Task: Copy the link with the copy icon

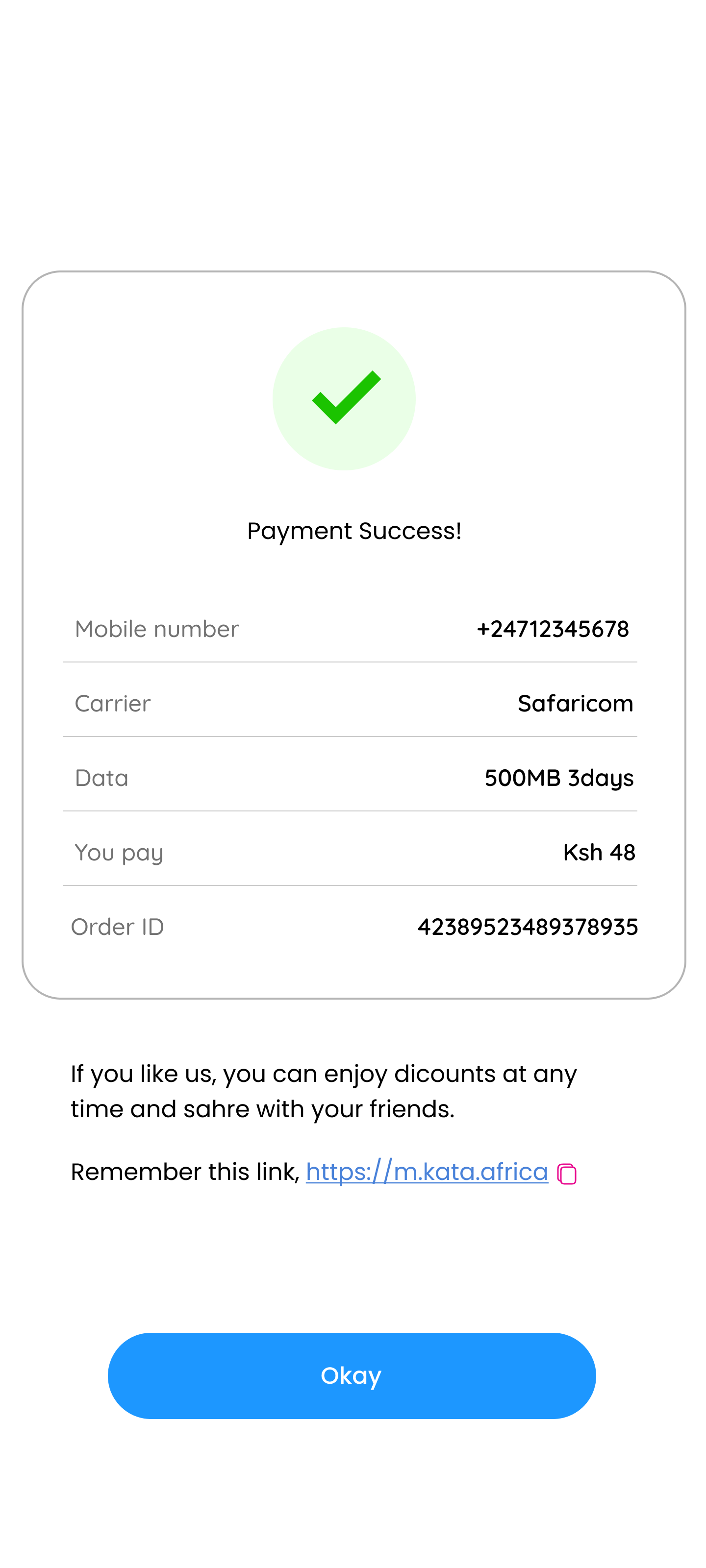Action: point(566,1174)
